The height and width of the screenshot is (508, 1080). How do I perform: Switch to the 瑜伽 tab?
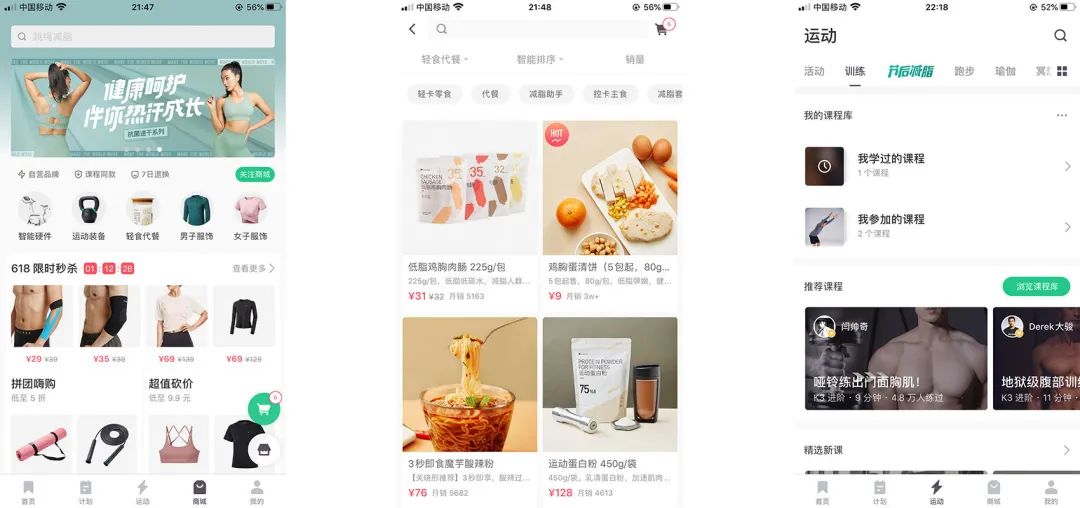click(x=1005, y=72)
